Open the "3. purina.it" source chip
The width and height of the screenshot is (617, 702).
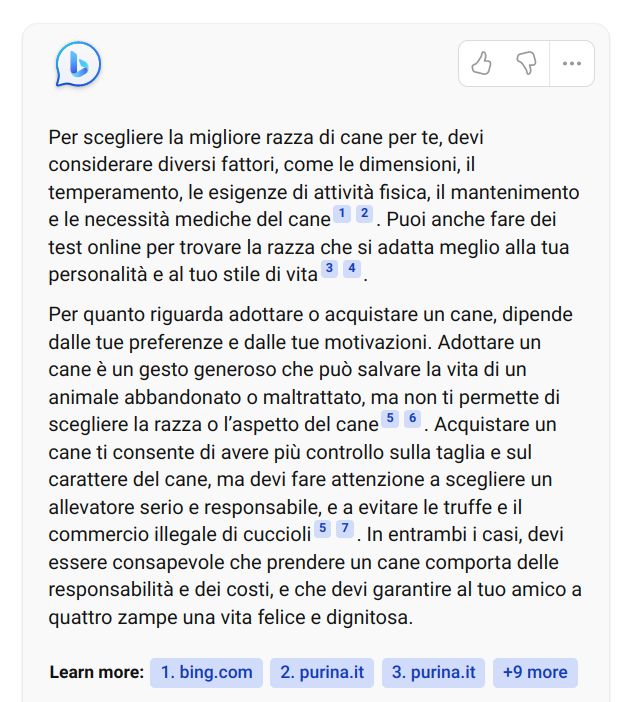click(x=433, y=672)
